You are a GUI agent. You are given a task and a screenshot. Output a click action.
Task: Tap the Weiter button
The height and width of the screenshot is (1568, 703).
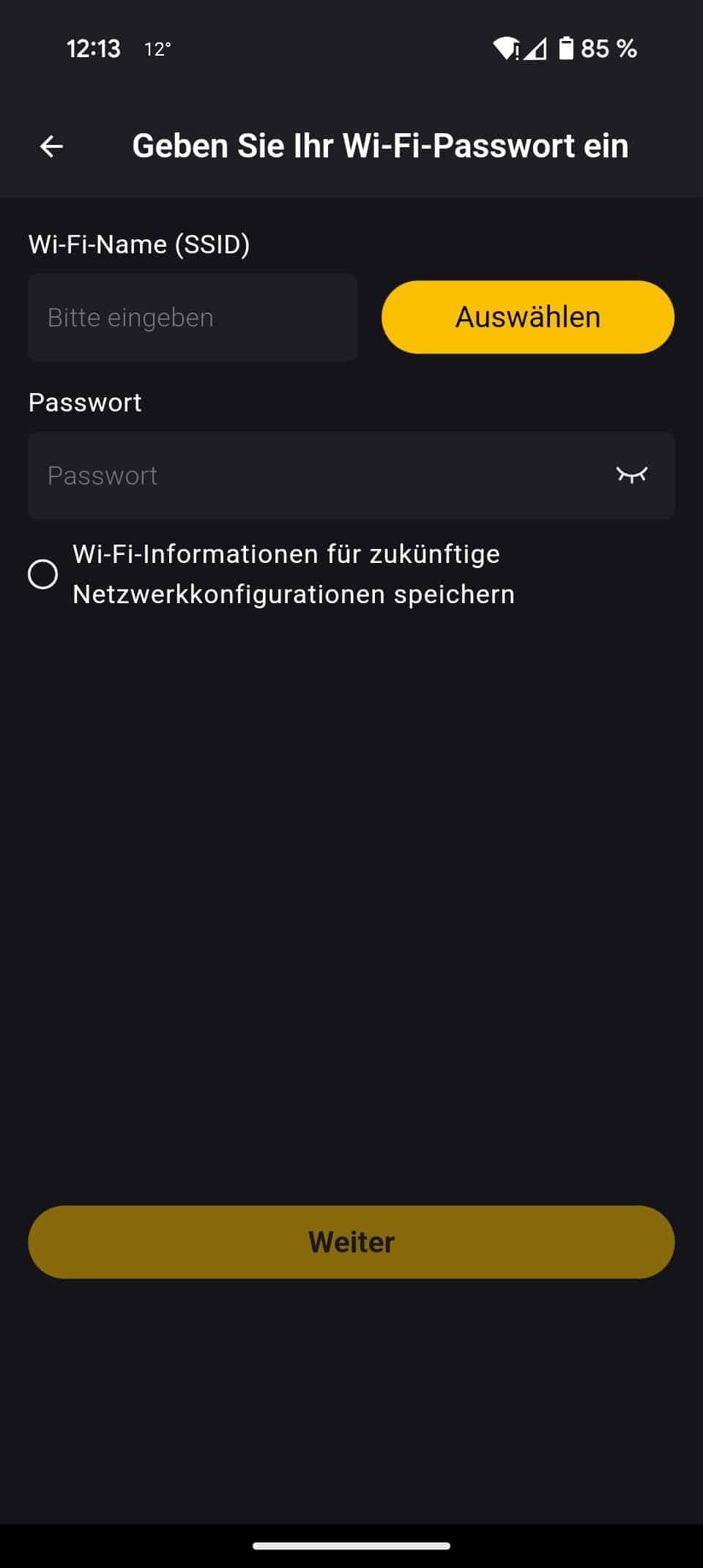coord(351,1242)
